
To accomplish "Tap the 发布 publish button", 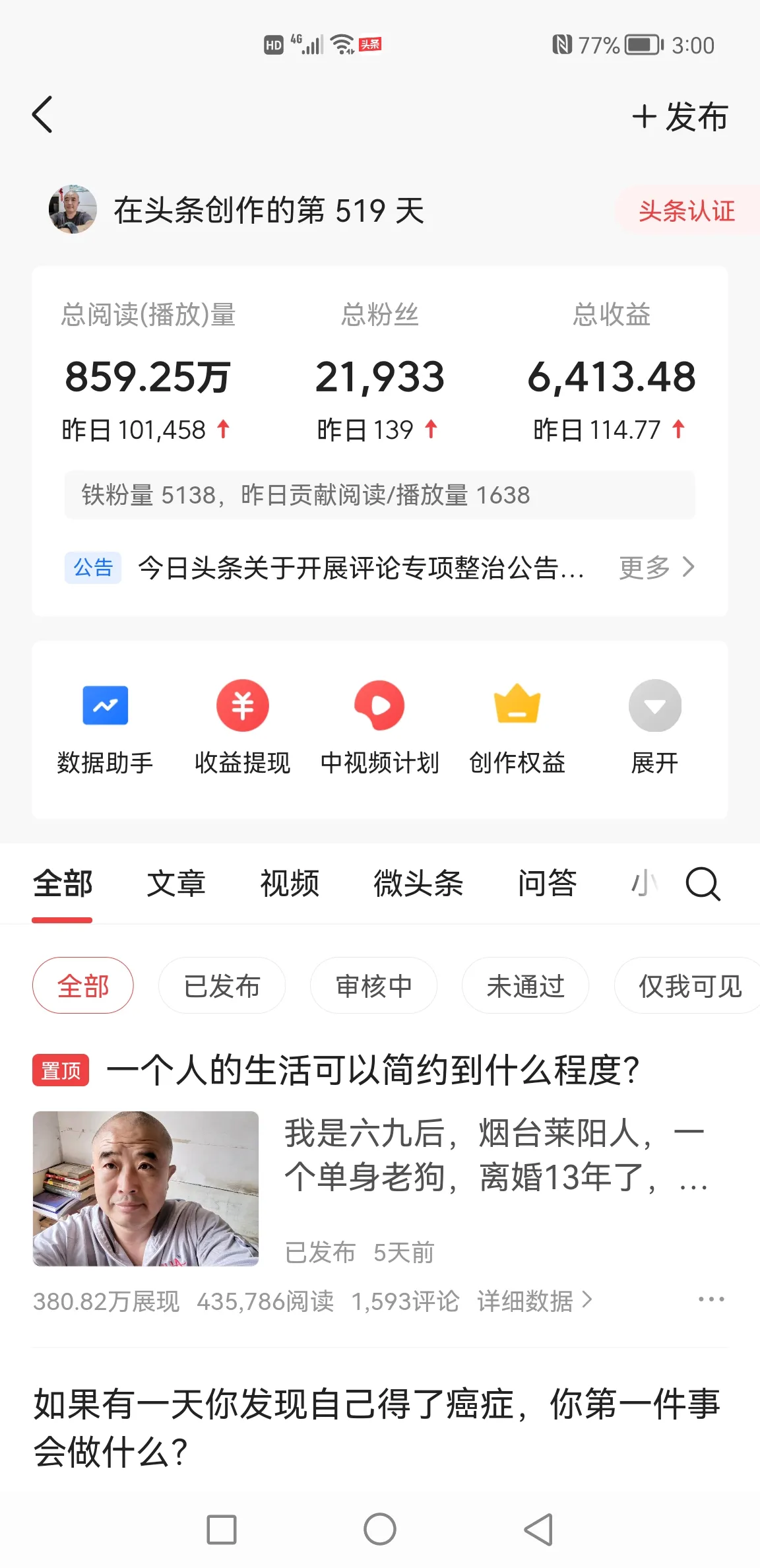I will point(680,117).
